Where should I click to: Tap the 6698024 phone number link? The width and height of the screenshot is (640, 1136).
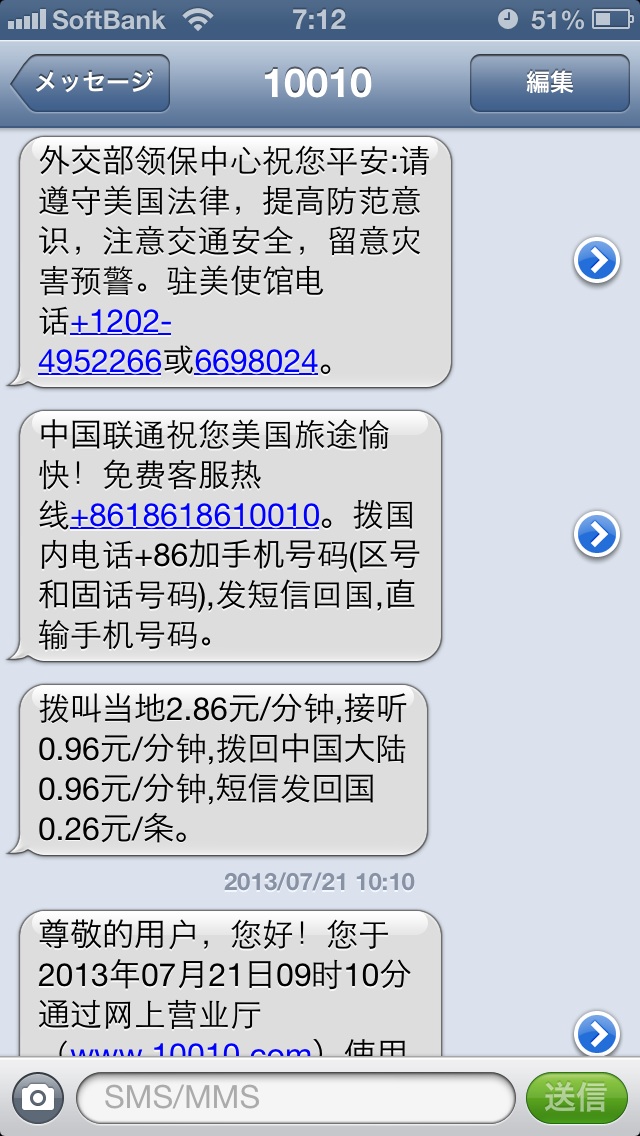click(x=256, y=361)
